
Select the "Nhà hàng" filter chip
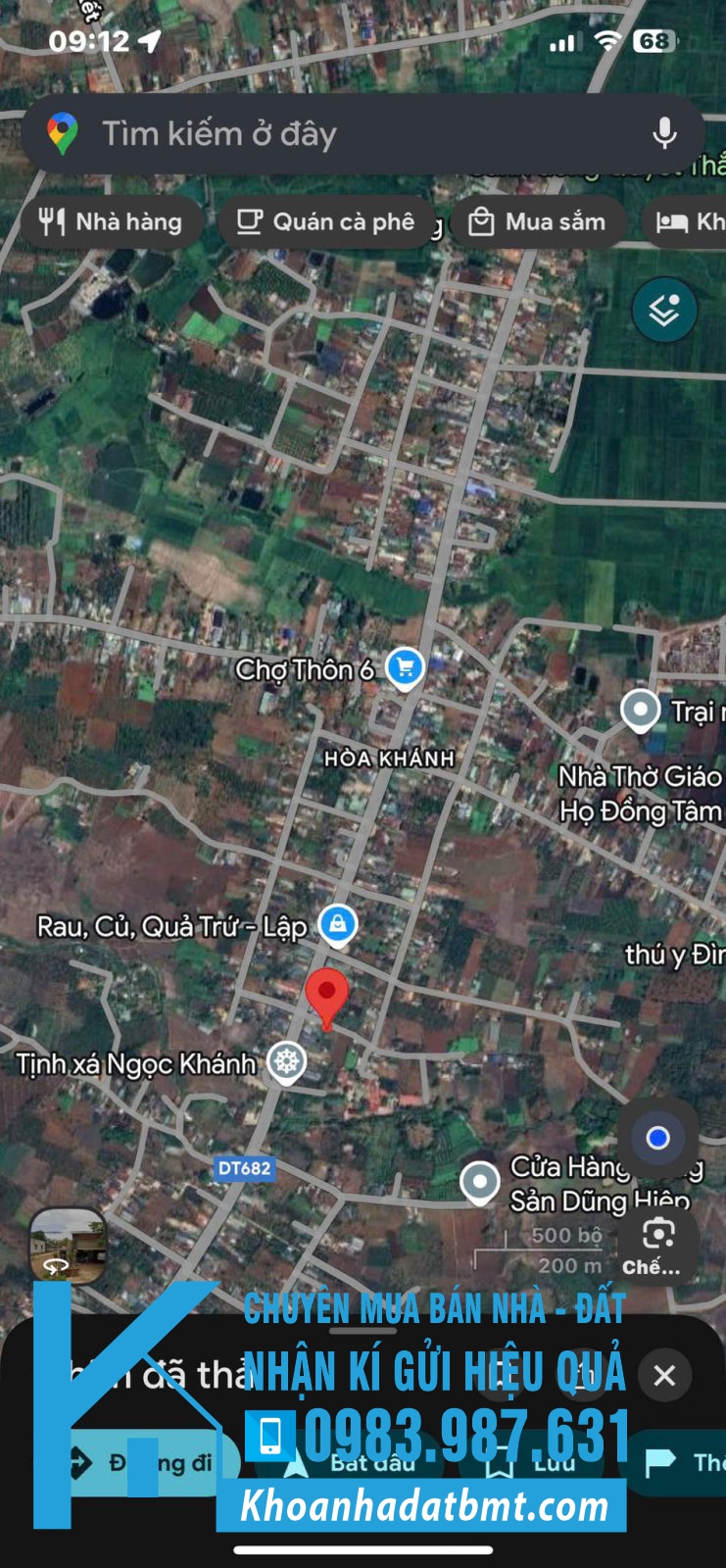click(111, 222)
